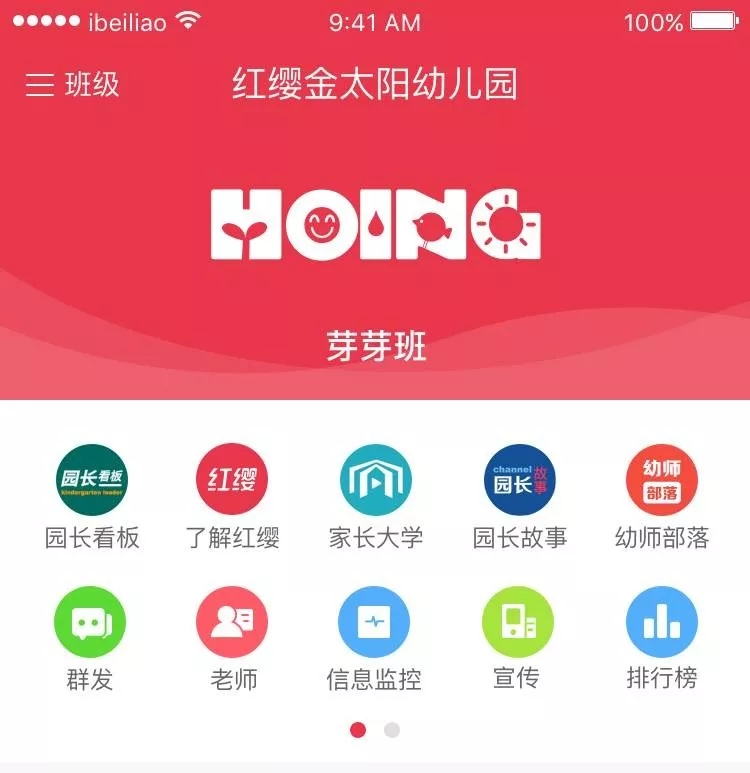Select 园长故事 channel
Image resolution: width=750 pixels, height=773 pixels.
[x=519, y=481]
